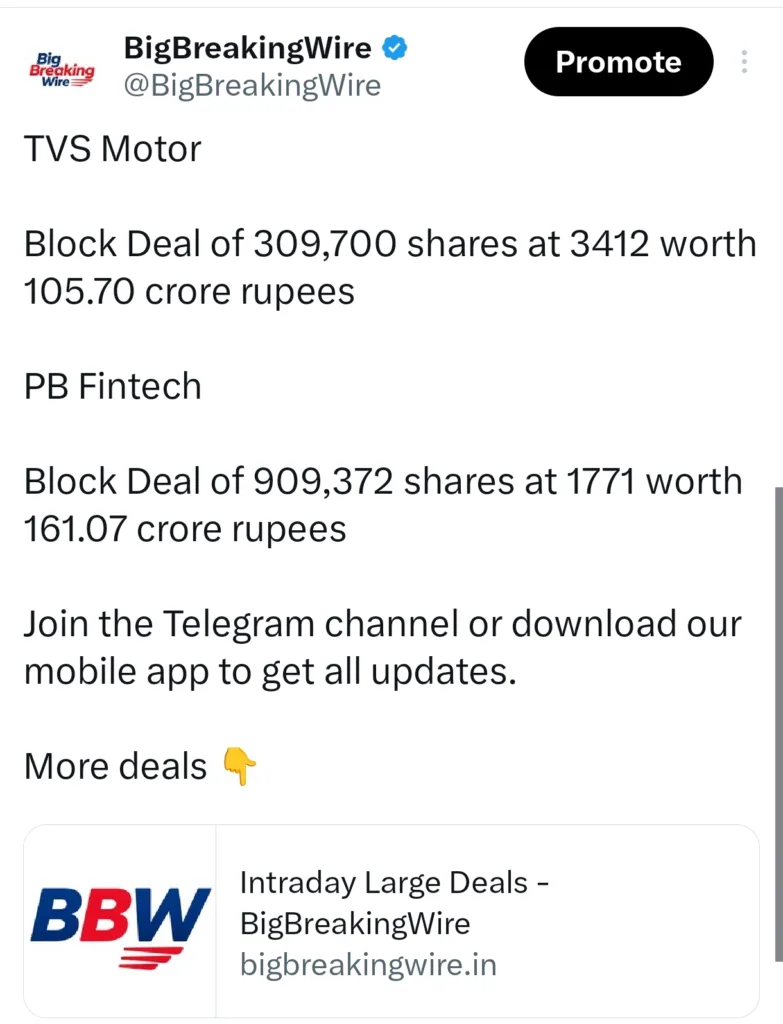Open the bigbreakingwire.in link
The image size is (783, 1024).
(x=367, y=964)
